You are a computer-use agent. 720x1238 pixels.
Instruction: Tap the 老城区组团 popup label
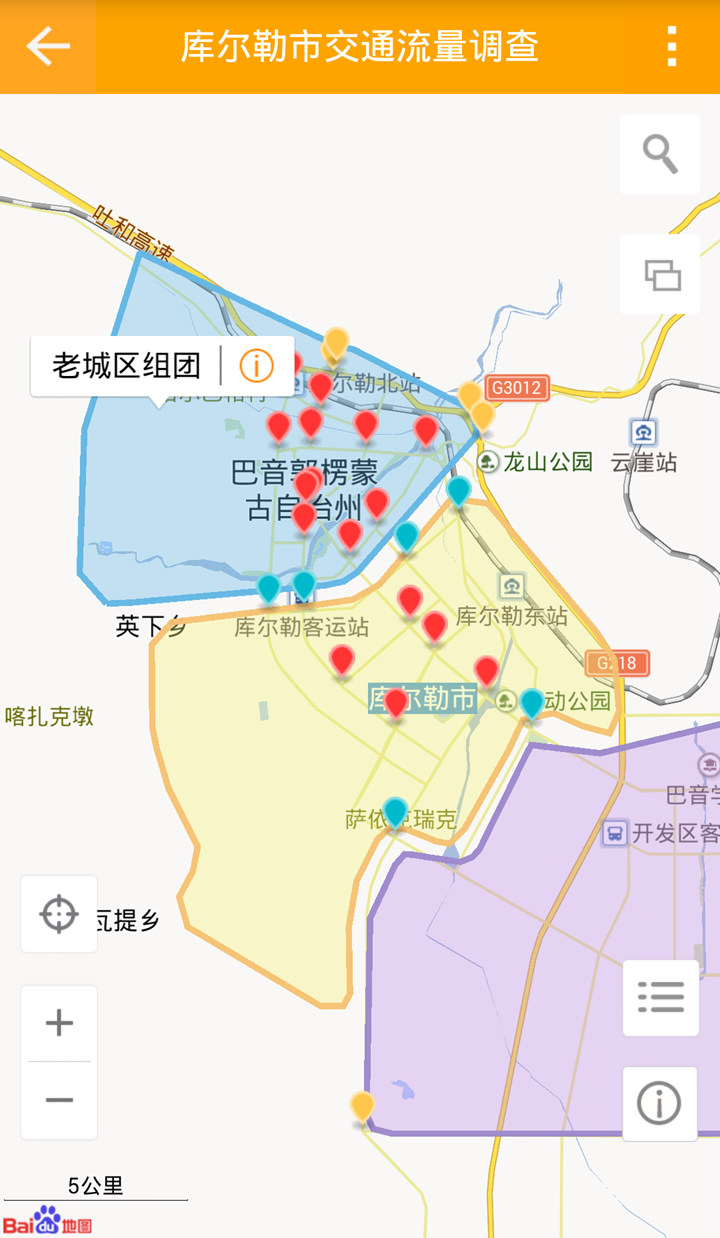[x=126, y=366]
